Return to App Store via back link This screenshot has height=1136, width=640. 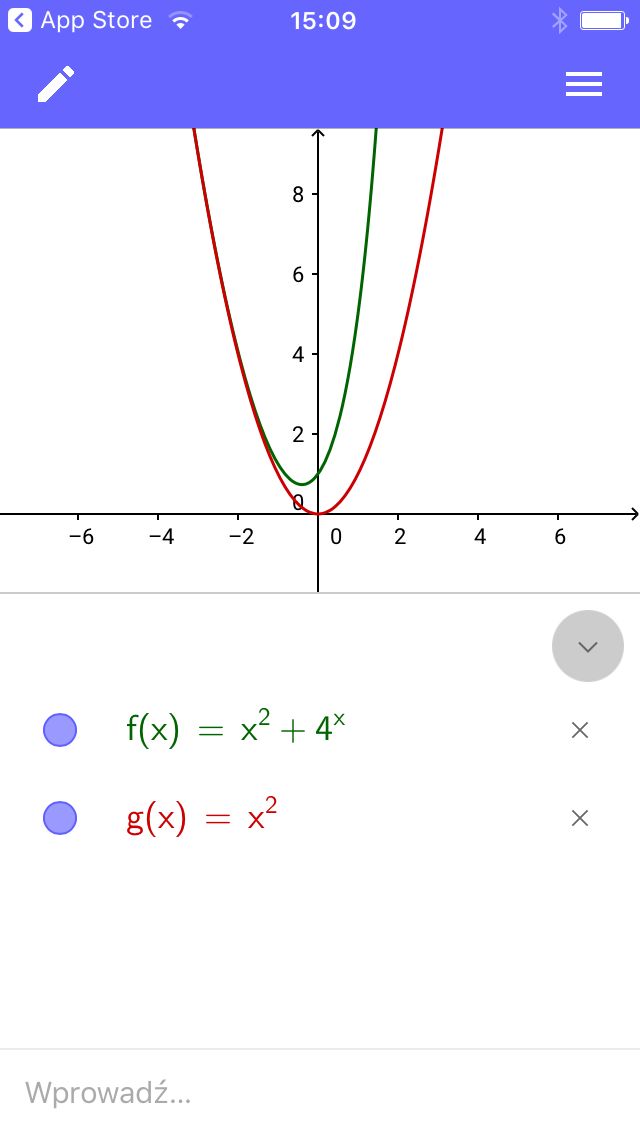point(80,20)
